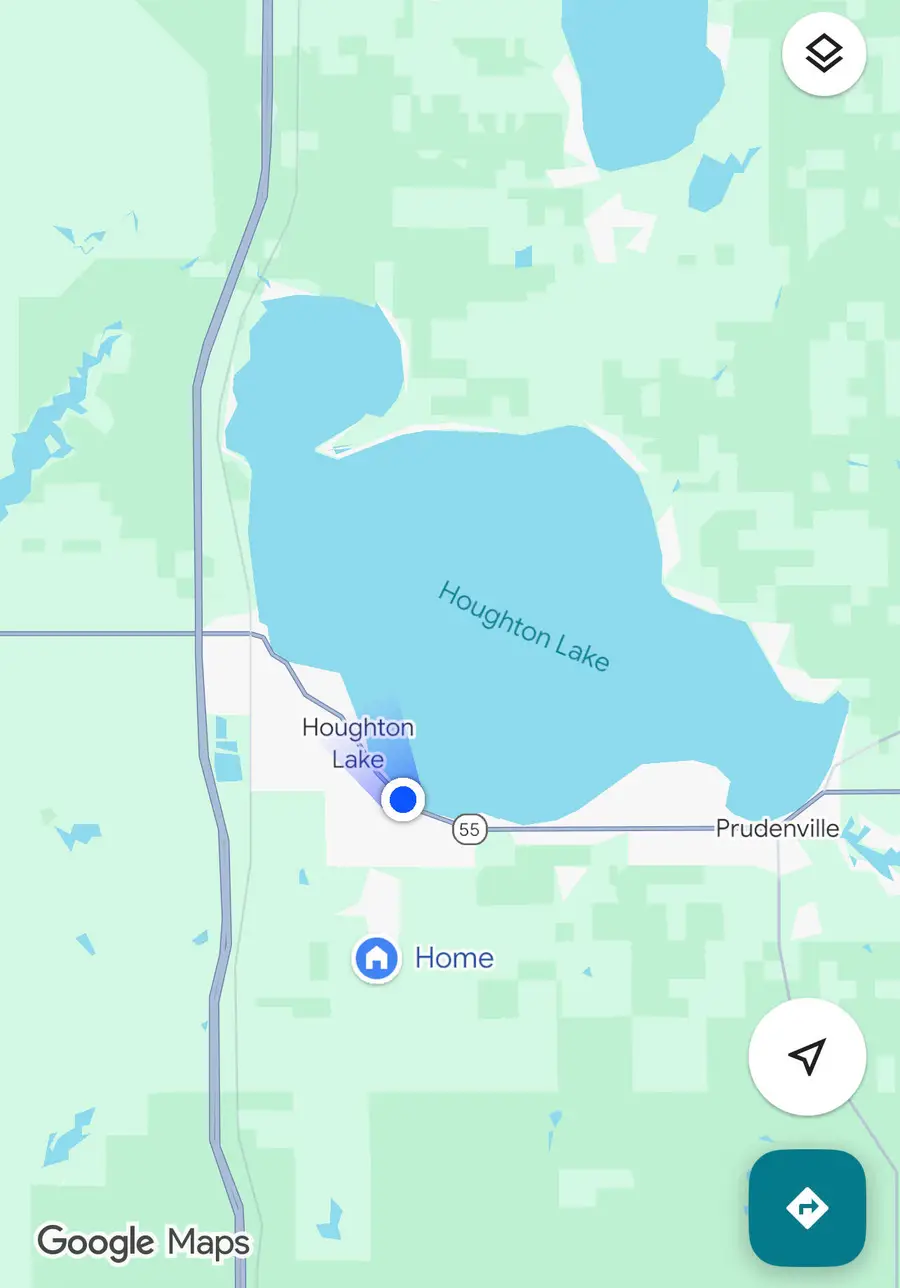Tap the Home label text

pos(453,957)
